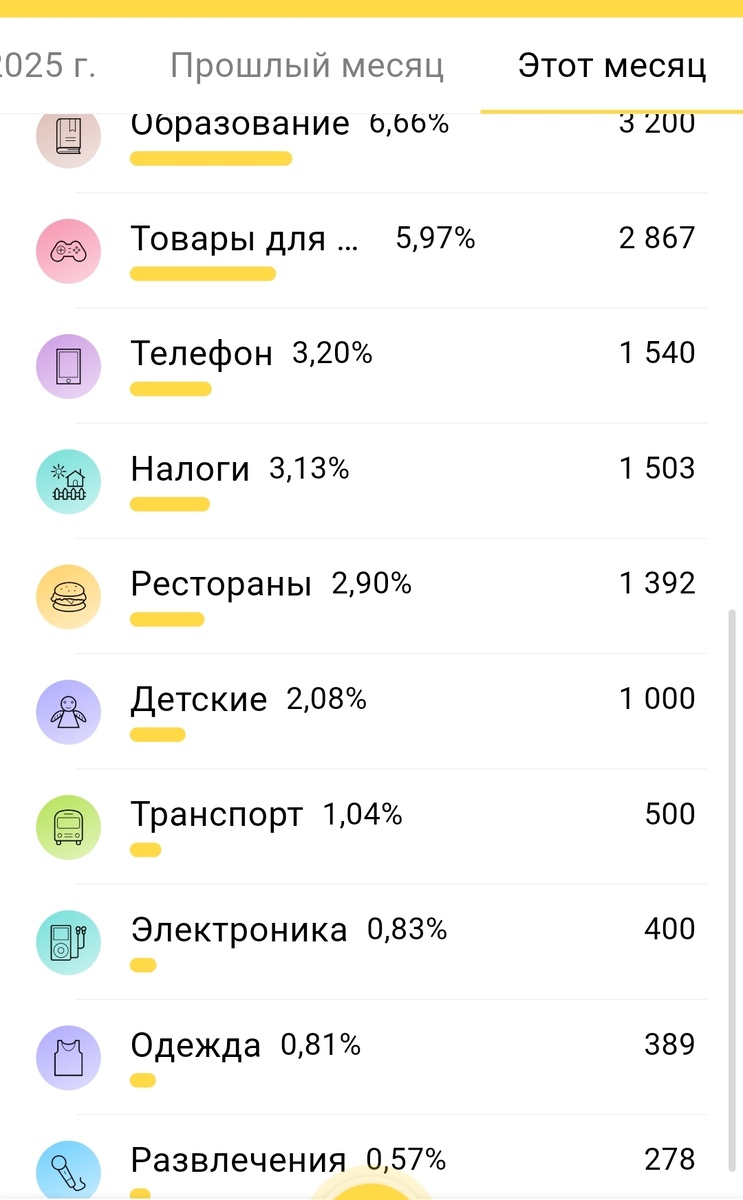Viewport: 743px width, 1200px height.
Task: Tap the gamepad icon for Товары для детей
Action: click(x=68, y=251)
